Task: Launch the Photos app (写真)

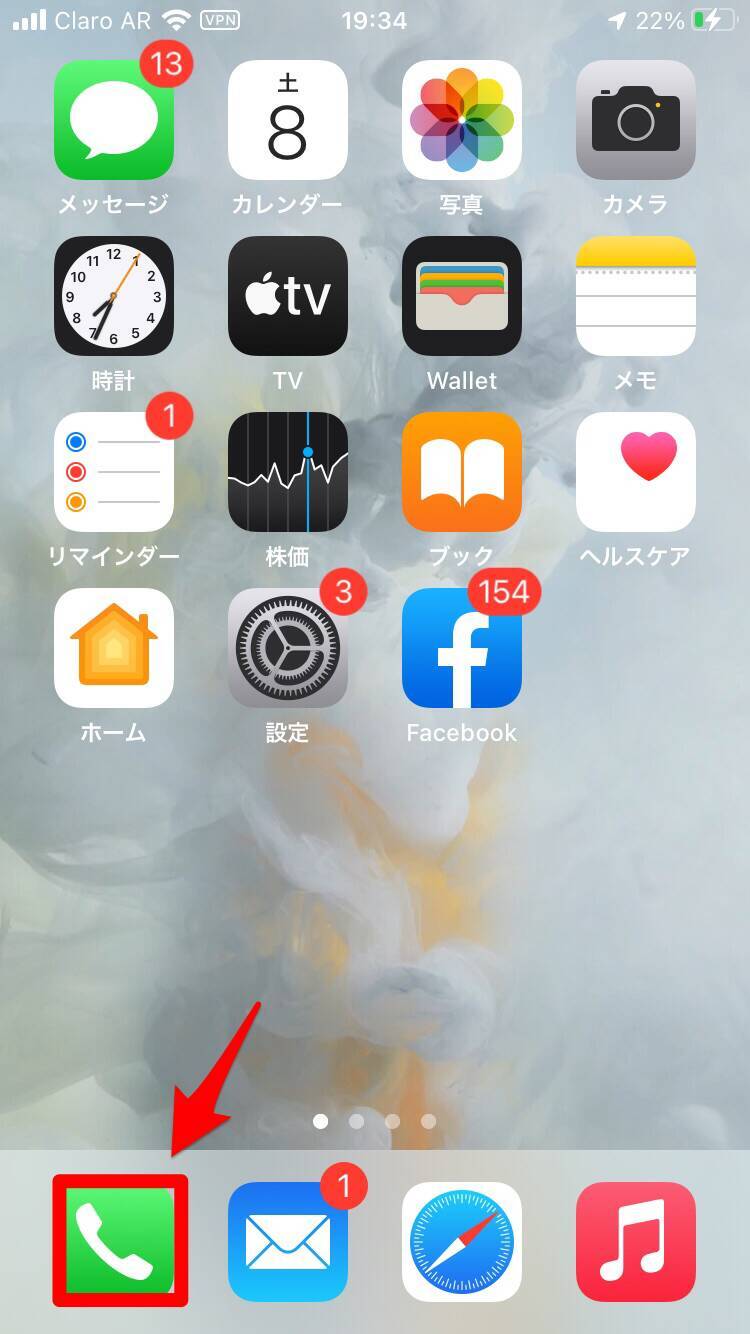Action: tap(461, 120)
